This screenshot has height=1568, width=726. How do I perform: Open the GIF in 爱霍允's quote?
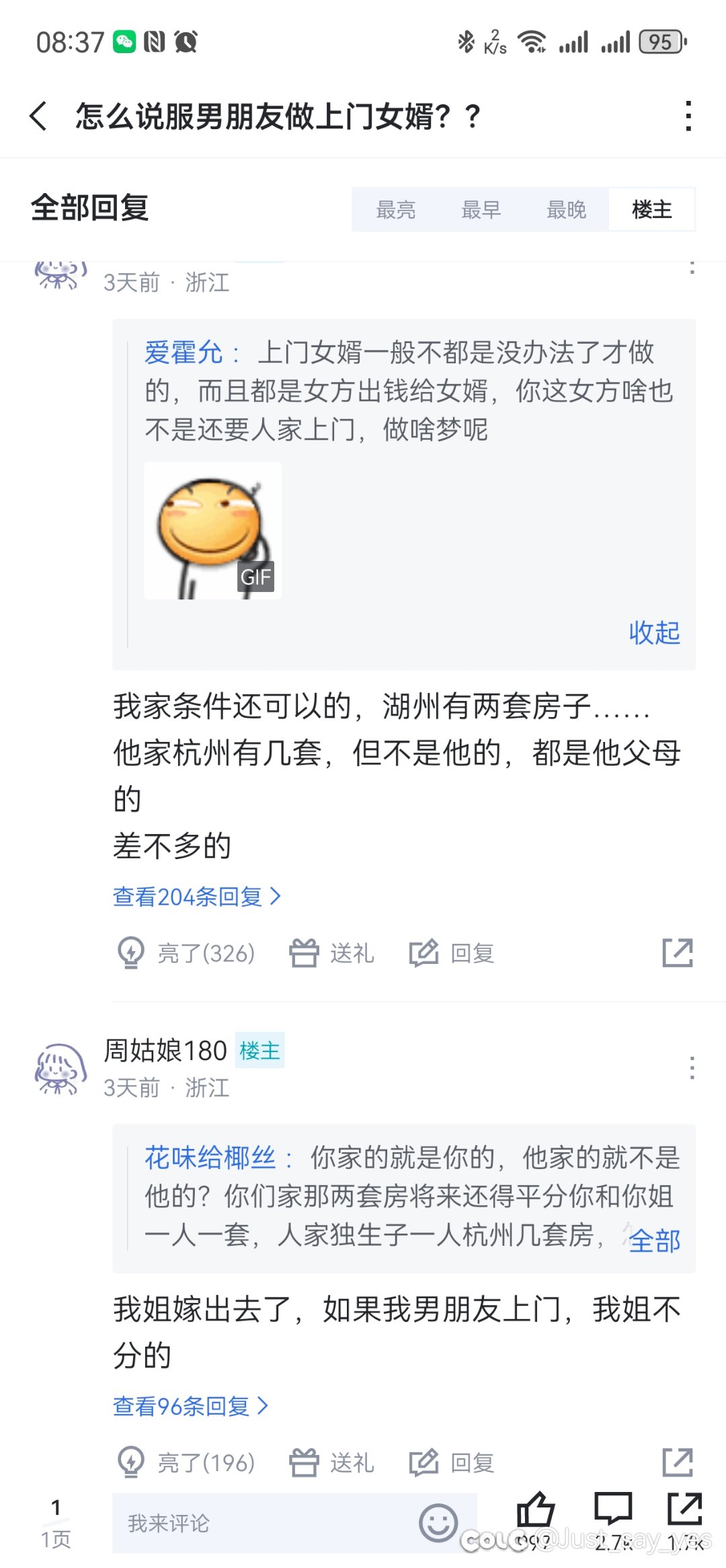tap(212, 531)
